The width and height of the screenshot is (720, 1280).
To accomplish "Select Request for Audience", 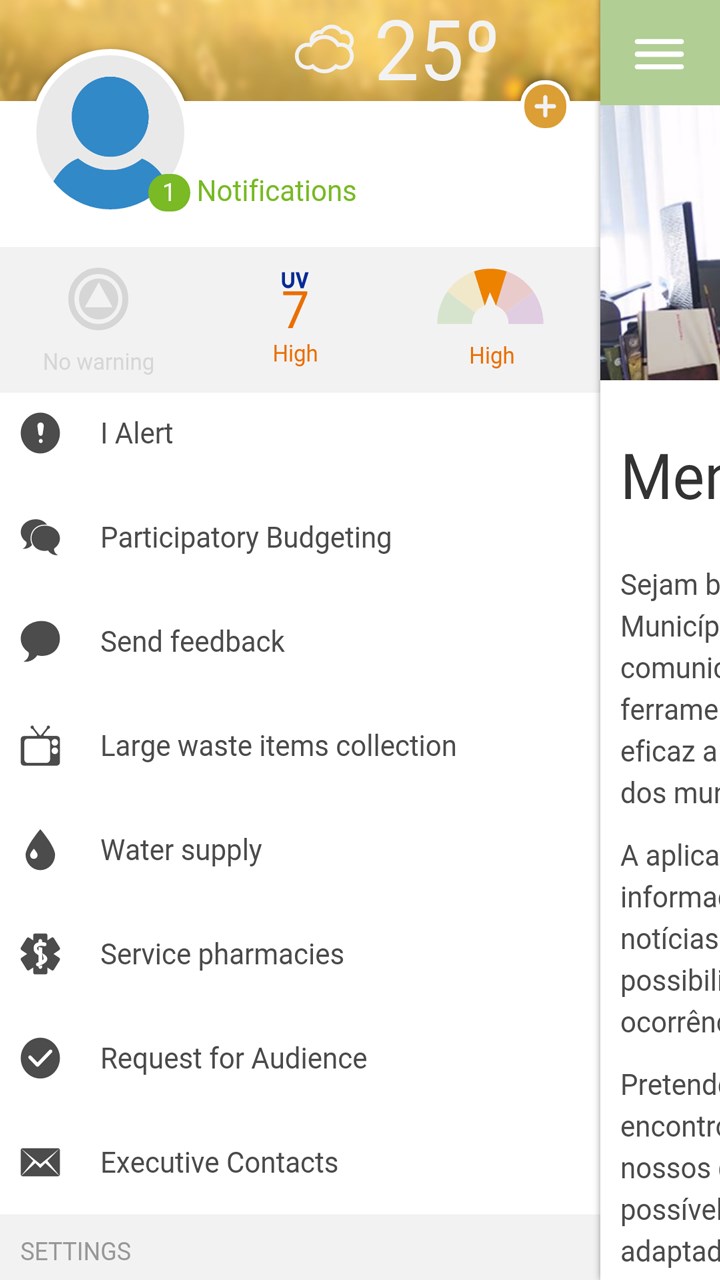I will tap(233, 1058).
